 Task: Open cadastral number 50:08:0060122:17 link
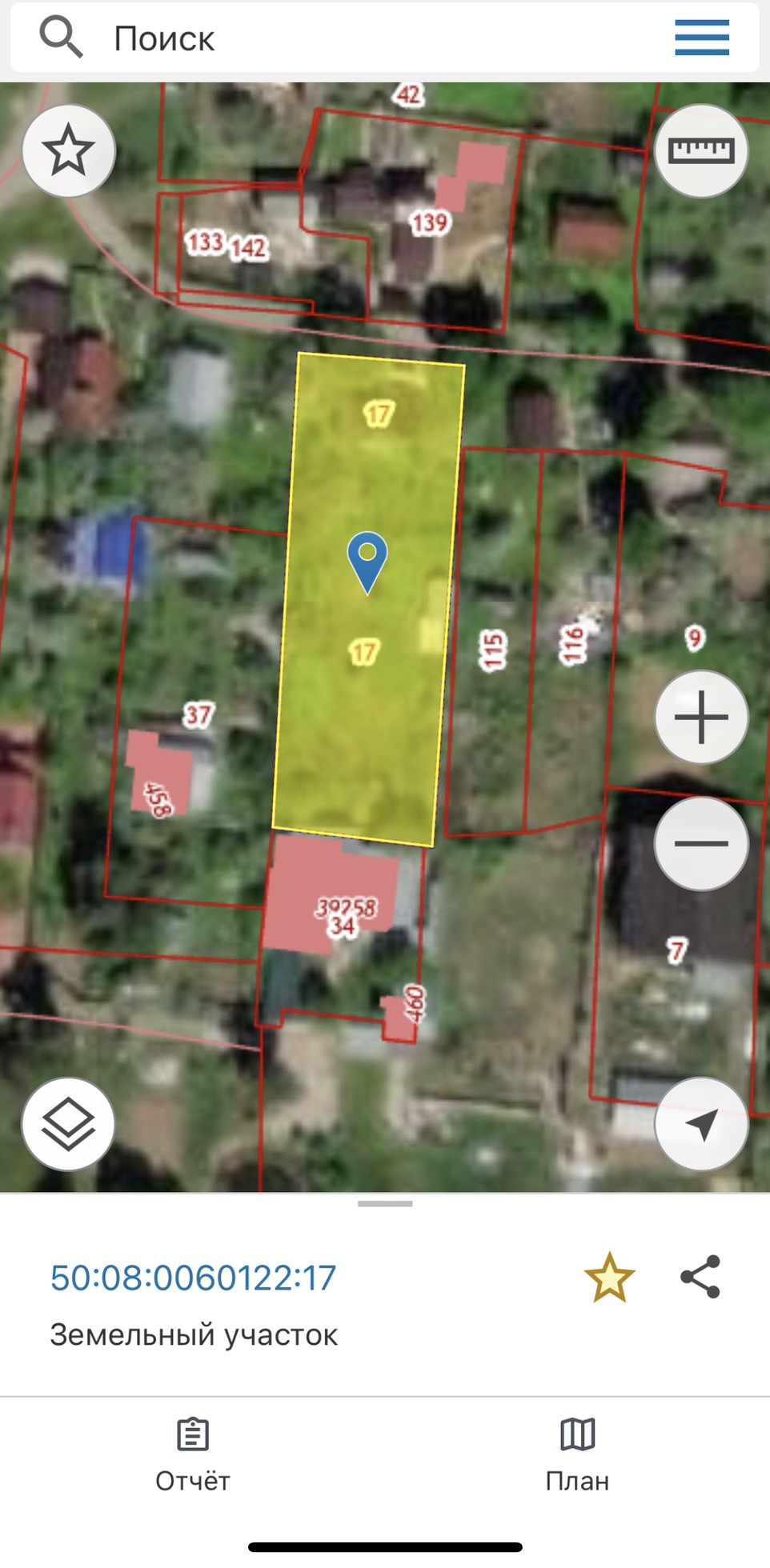(x=193, y=1278)
